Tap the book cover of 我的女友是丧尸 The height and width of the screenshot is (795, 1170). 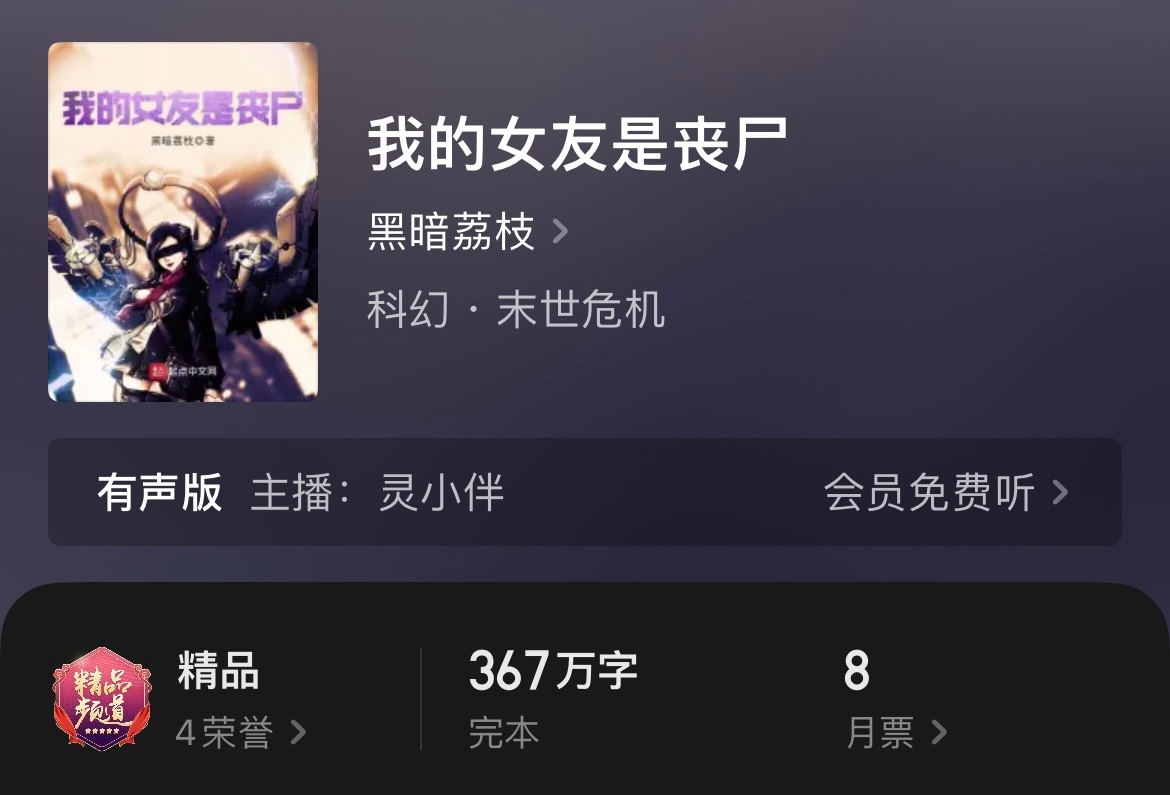pyautogui.click(x=183, y=222)
